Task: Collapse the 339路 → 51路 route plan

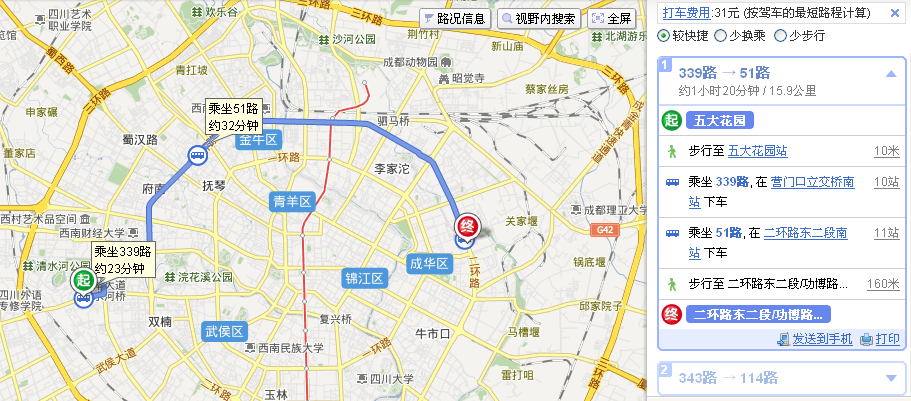Action: pos(890,73)
